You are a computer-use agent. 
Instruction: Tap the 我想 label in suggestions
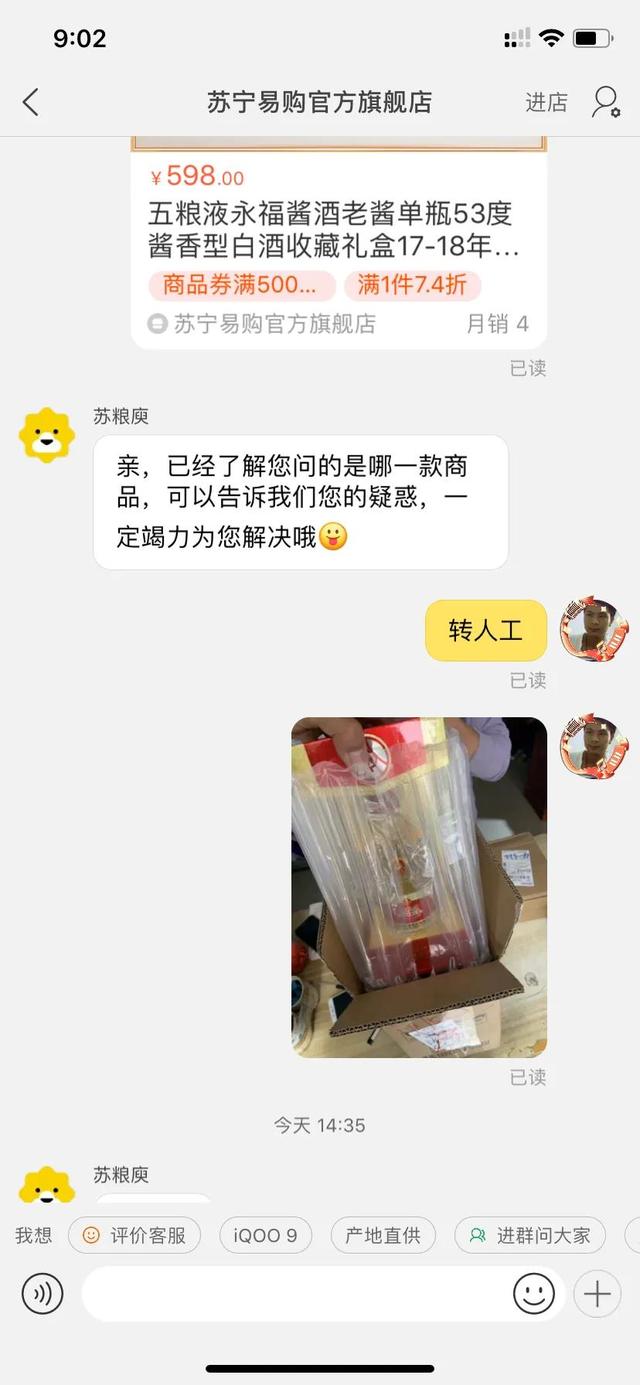click(33, 1235)
